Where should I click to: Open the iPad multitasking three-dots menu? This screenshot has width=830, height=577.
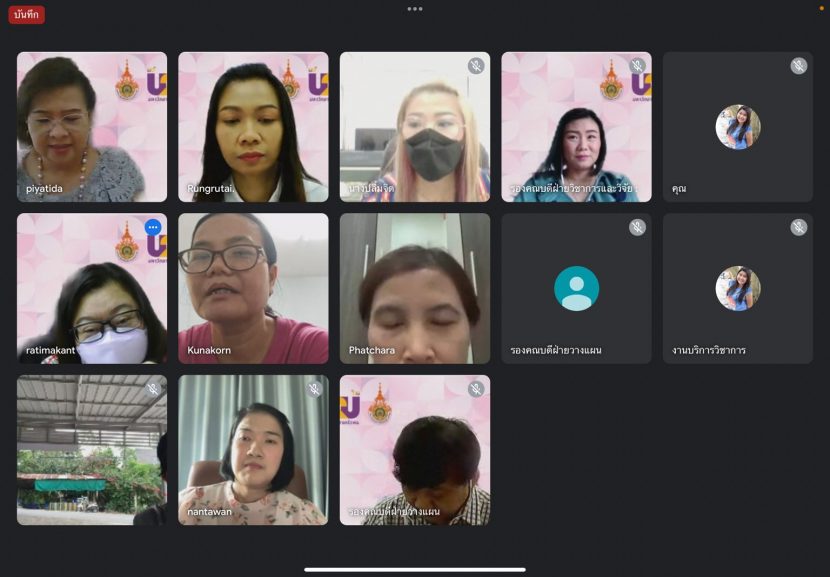(415, 9)
